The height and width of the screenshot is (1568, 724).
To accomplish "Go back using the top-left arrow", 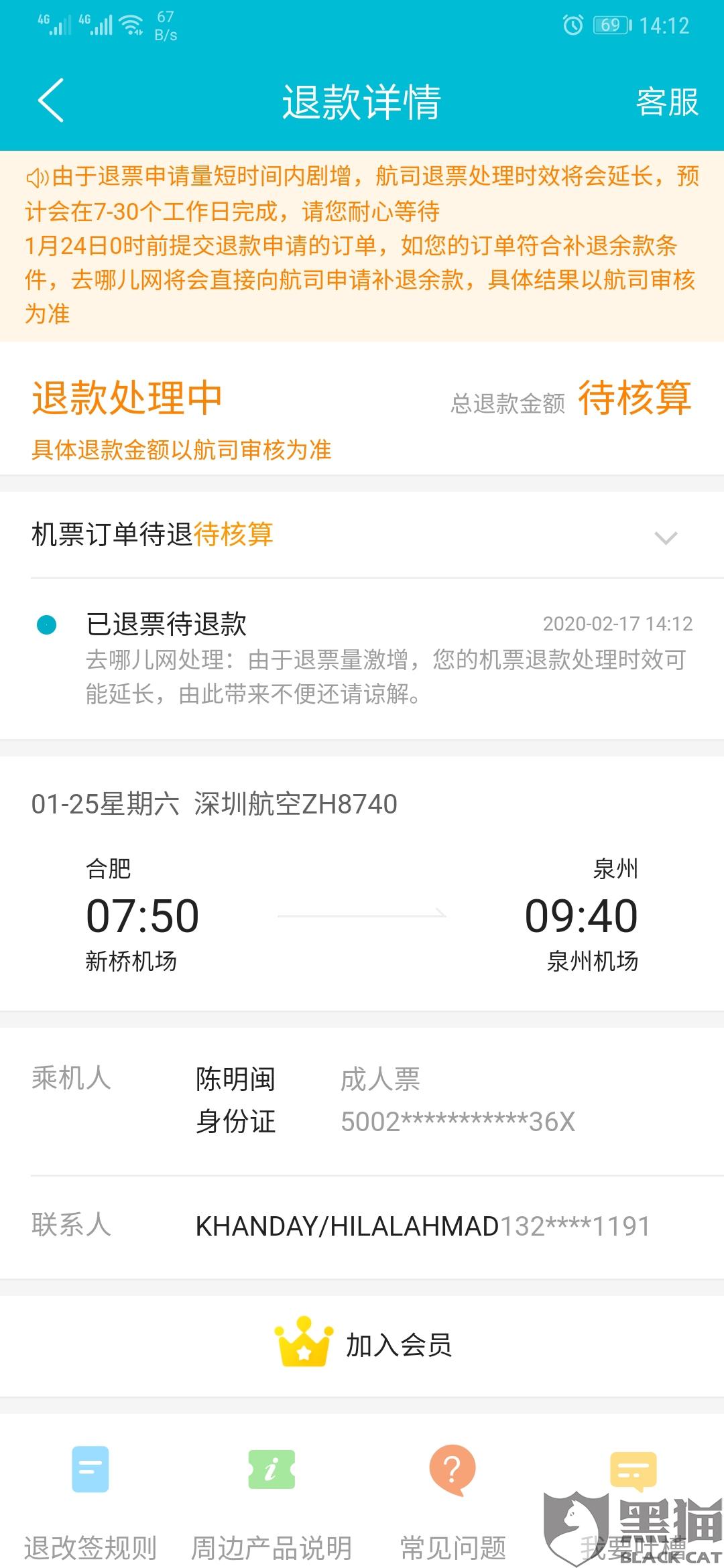I will pos(51,101).
